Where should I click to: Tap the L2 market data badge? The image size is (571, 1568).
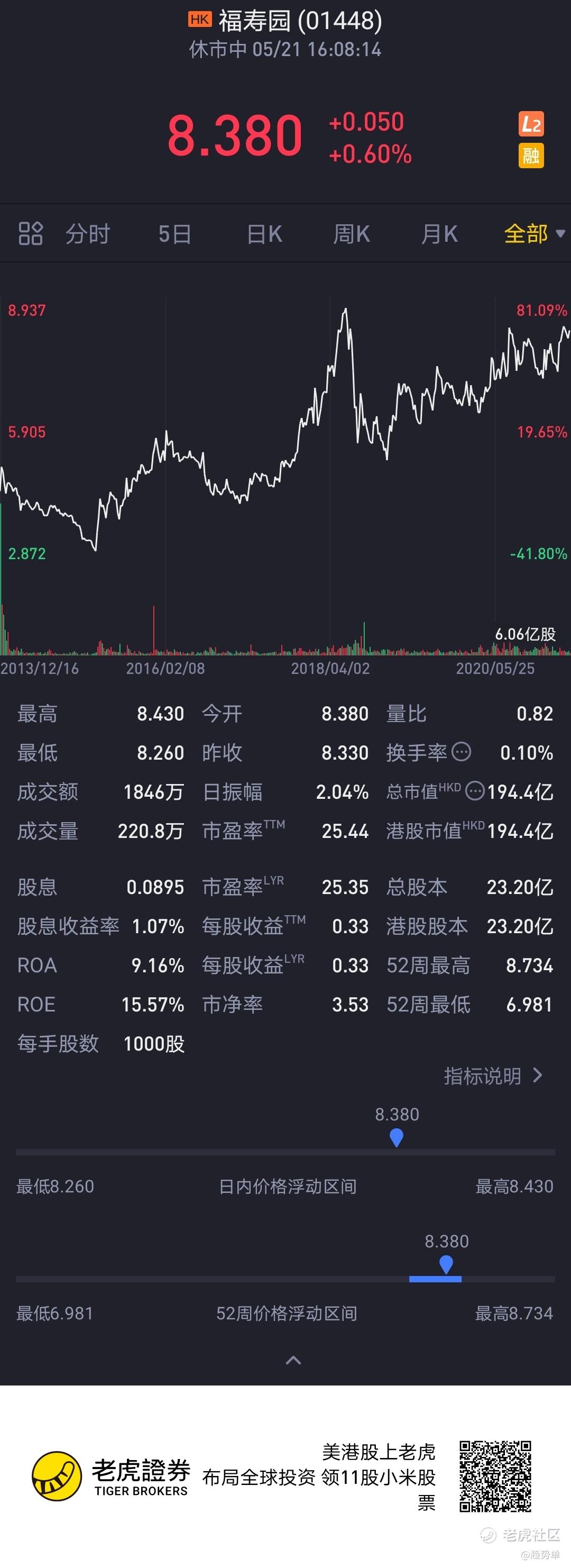531,125
